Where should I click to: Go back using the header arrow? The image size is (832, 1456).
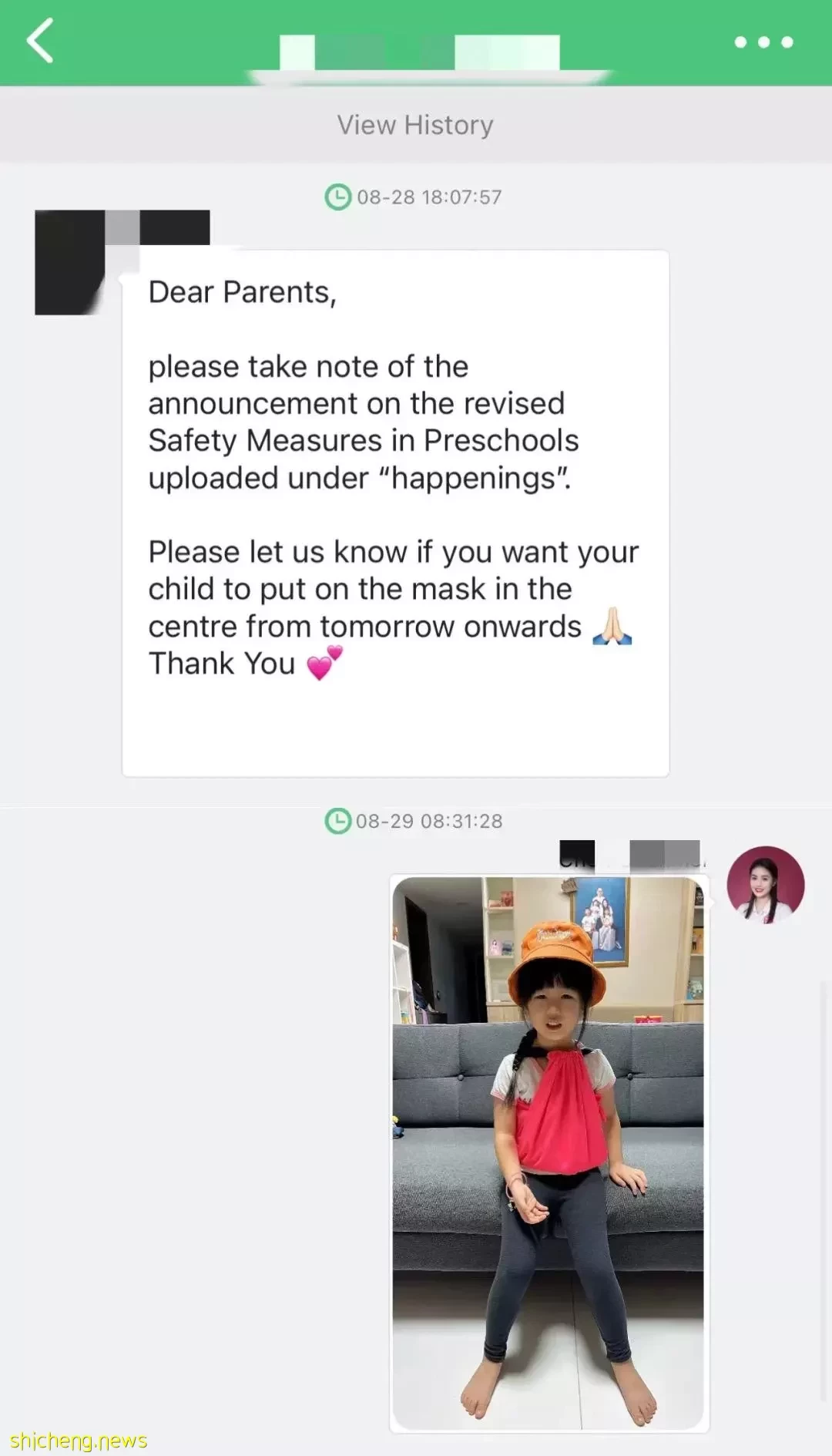click(x=40, y=41)
